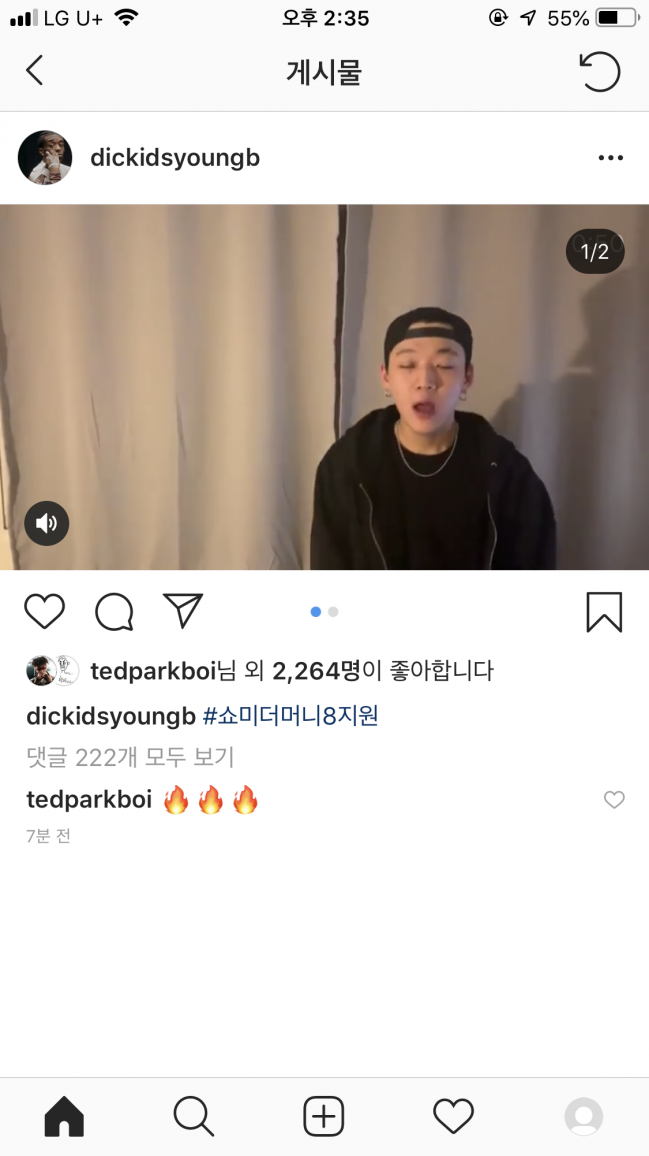Like the post with the heart icon
This screenshot has width=649, height=1156.
tap(44, 611)
